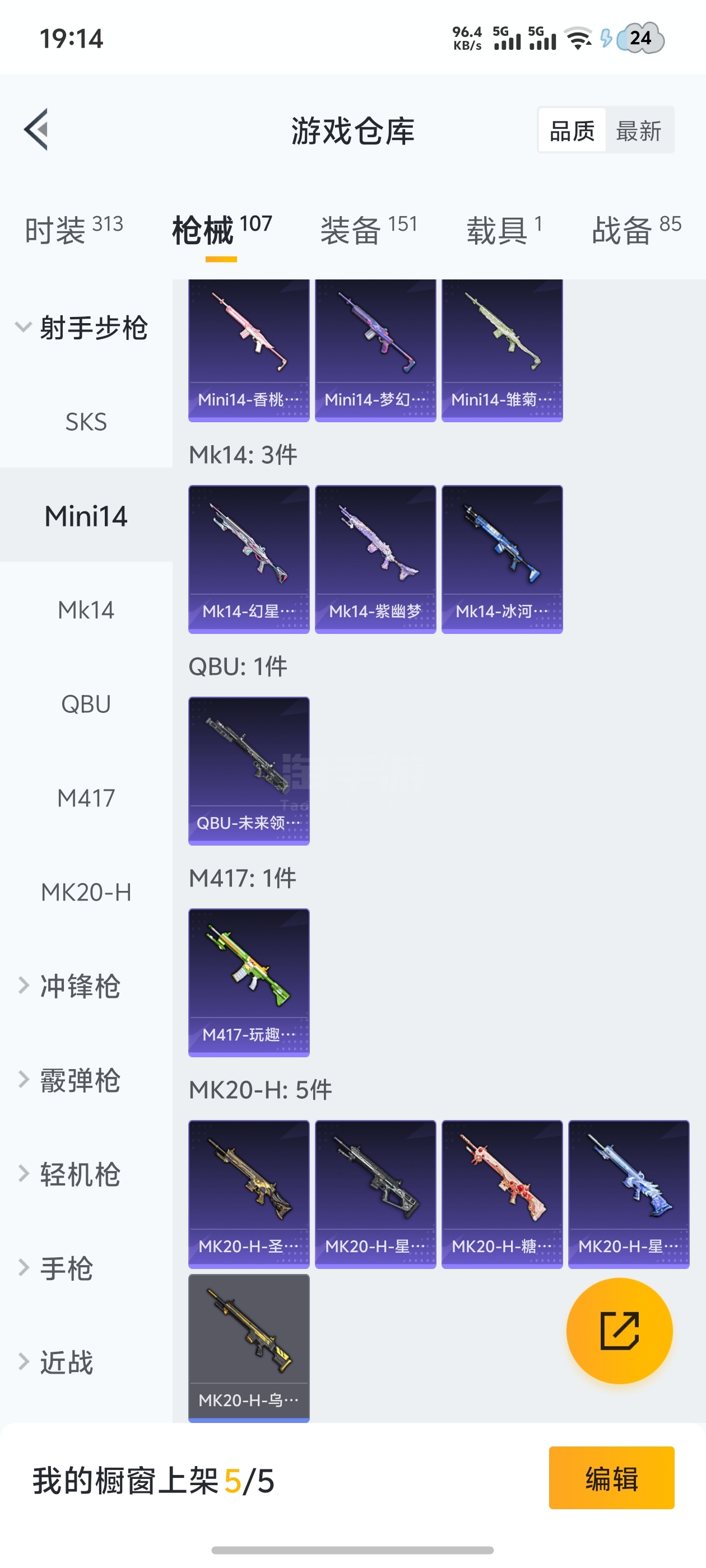The width and height of the screenshot is (706, 1568).
Task: Switch to the 时装 tab
Action: pos(73,230)
